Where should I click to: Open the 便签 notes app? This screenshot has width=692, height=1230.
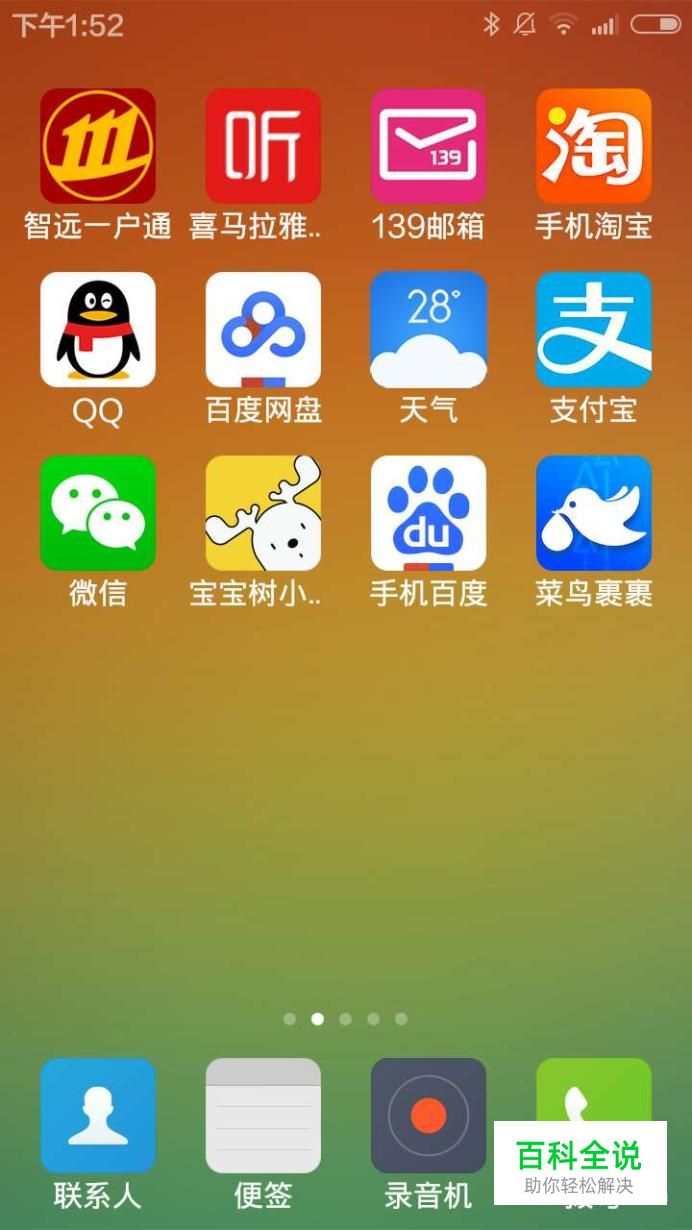263,1115
